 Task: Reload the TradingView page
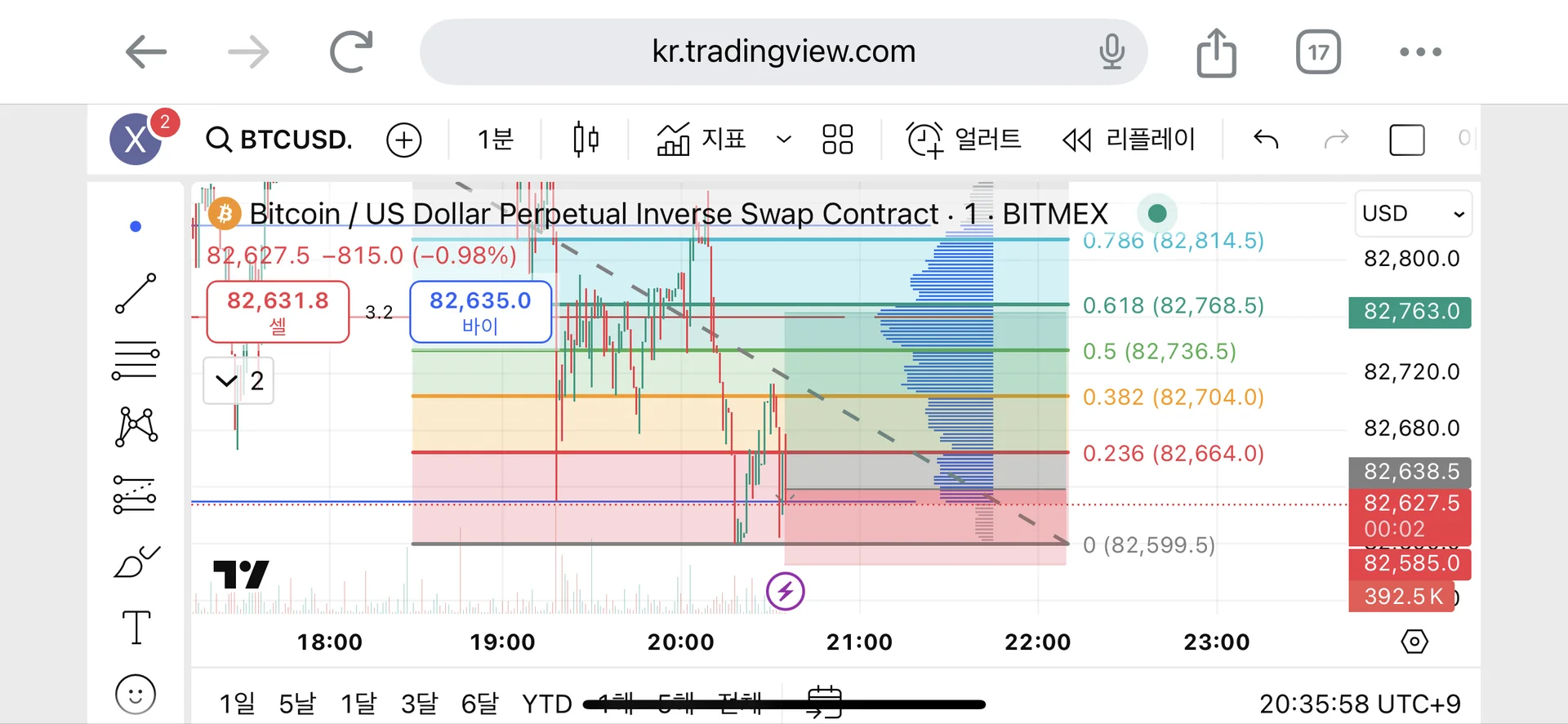point(351,52)
